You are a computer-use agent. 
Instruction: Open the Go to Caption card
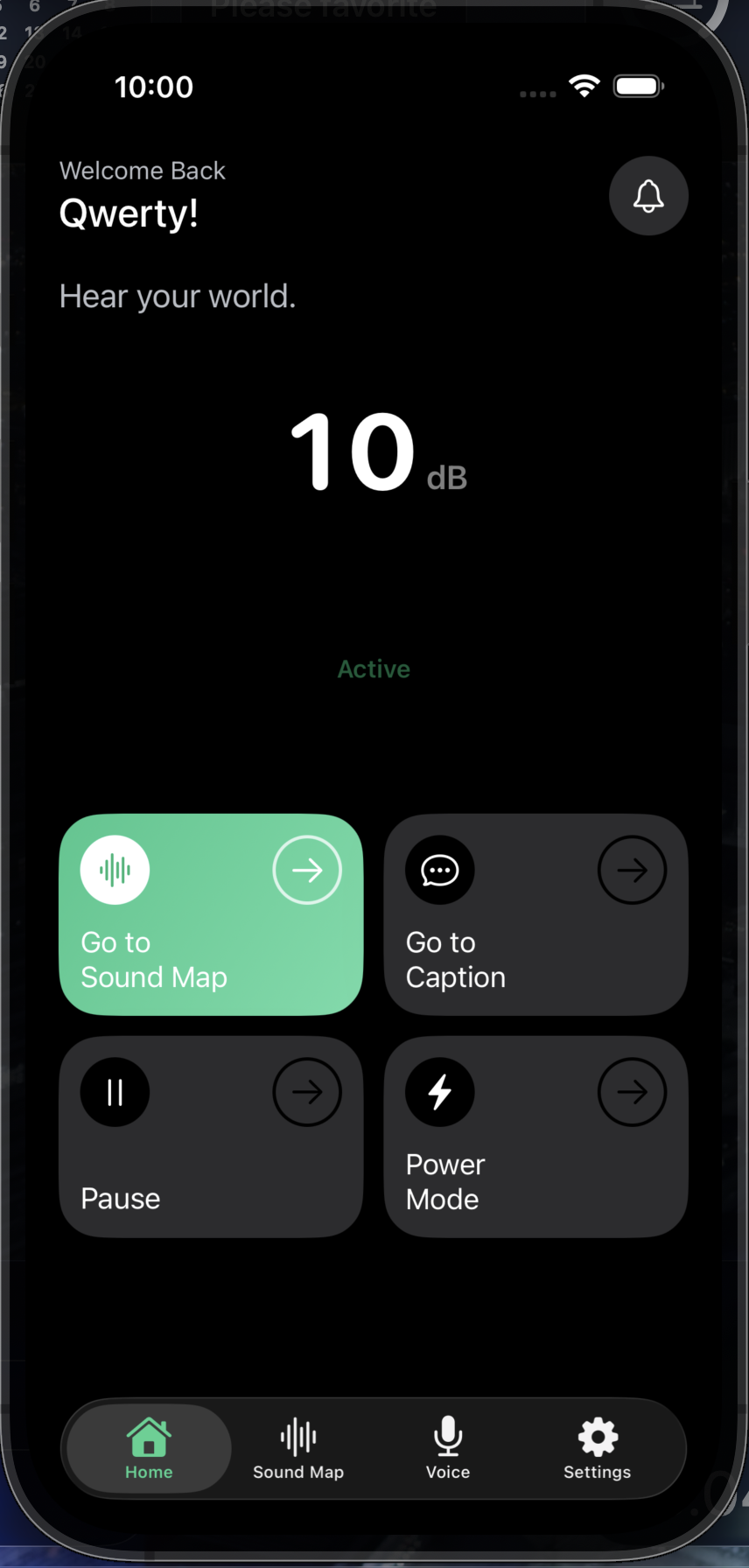click(x=535, y=914)
